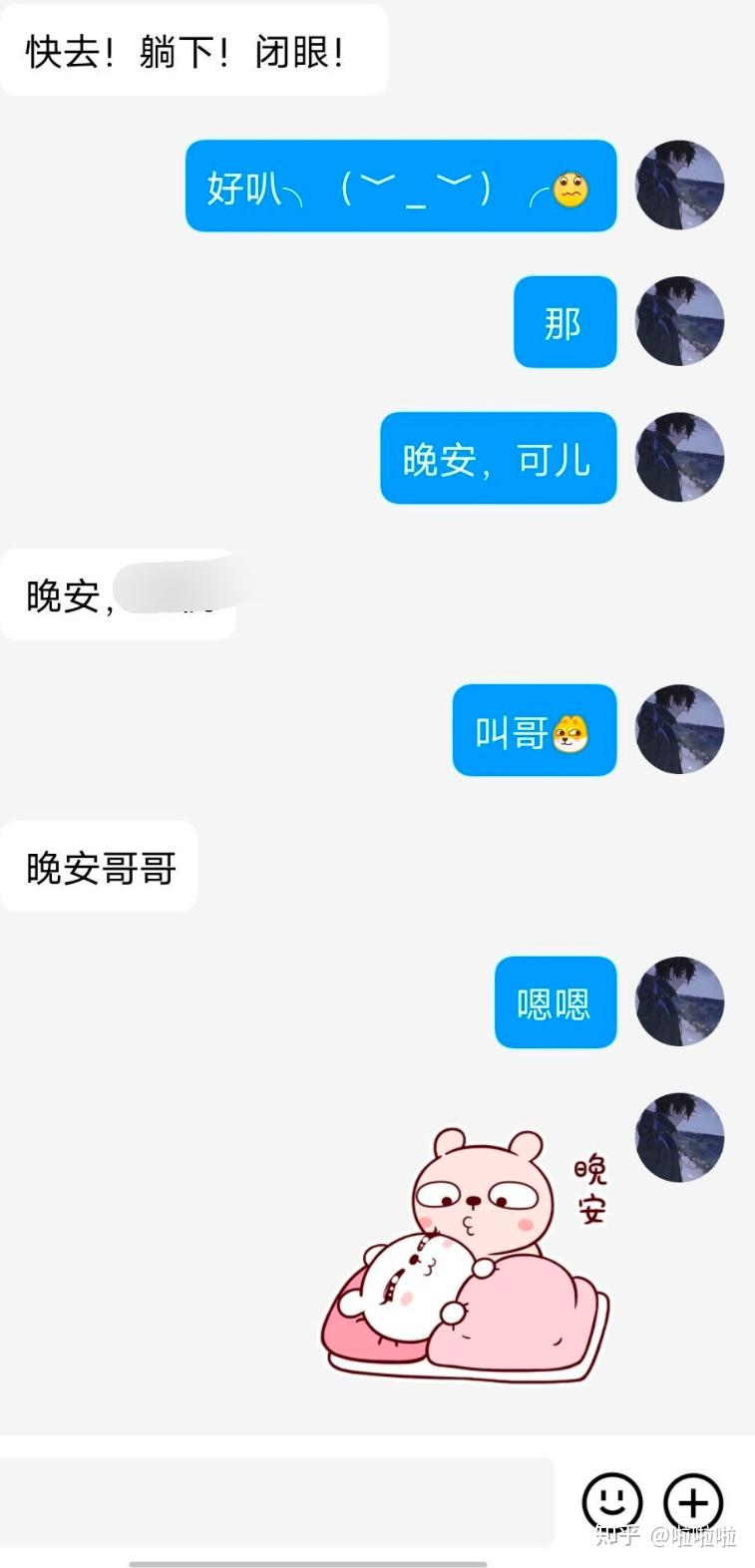Tap the message input field
Screen dimensions: 755x1568
tap(276, 1500)
